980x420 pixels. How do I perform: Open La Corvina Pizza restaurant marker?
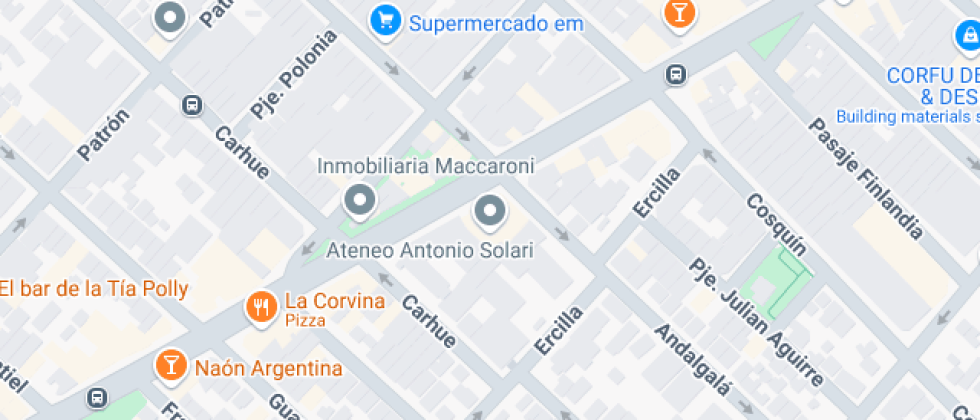261,308
